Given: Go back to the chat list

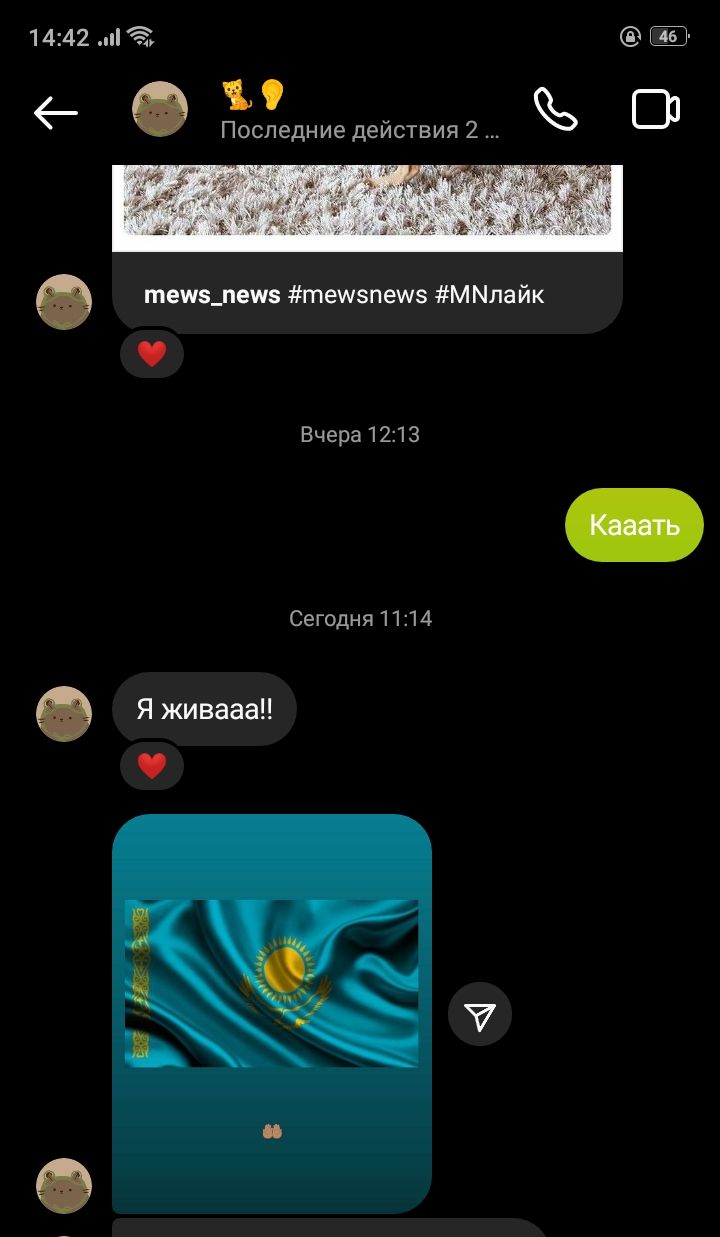Looking at the screenshot, I should pyautogui.click(x=56, y=112).
